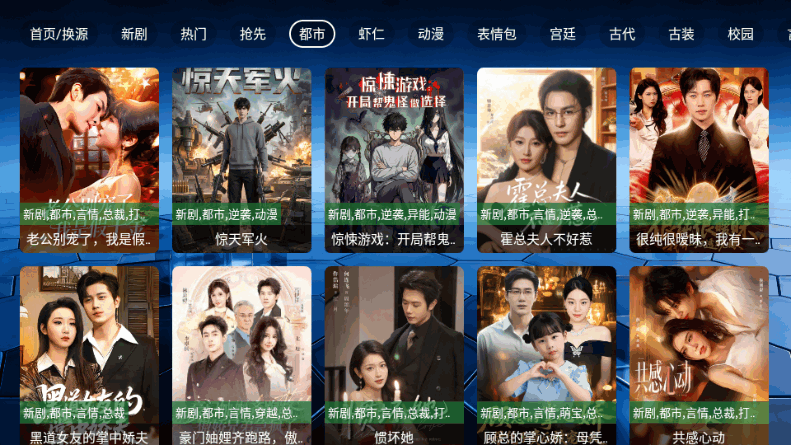
Task: Select the 宫廷 tab
Action: (563, 34)
